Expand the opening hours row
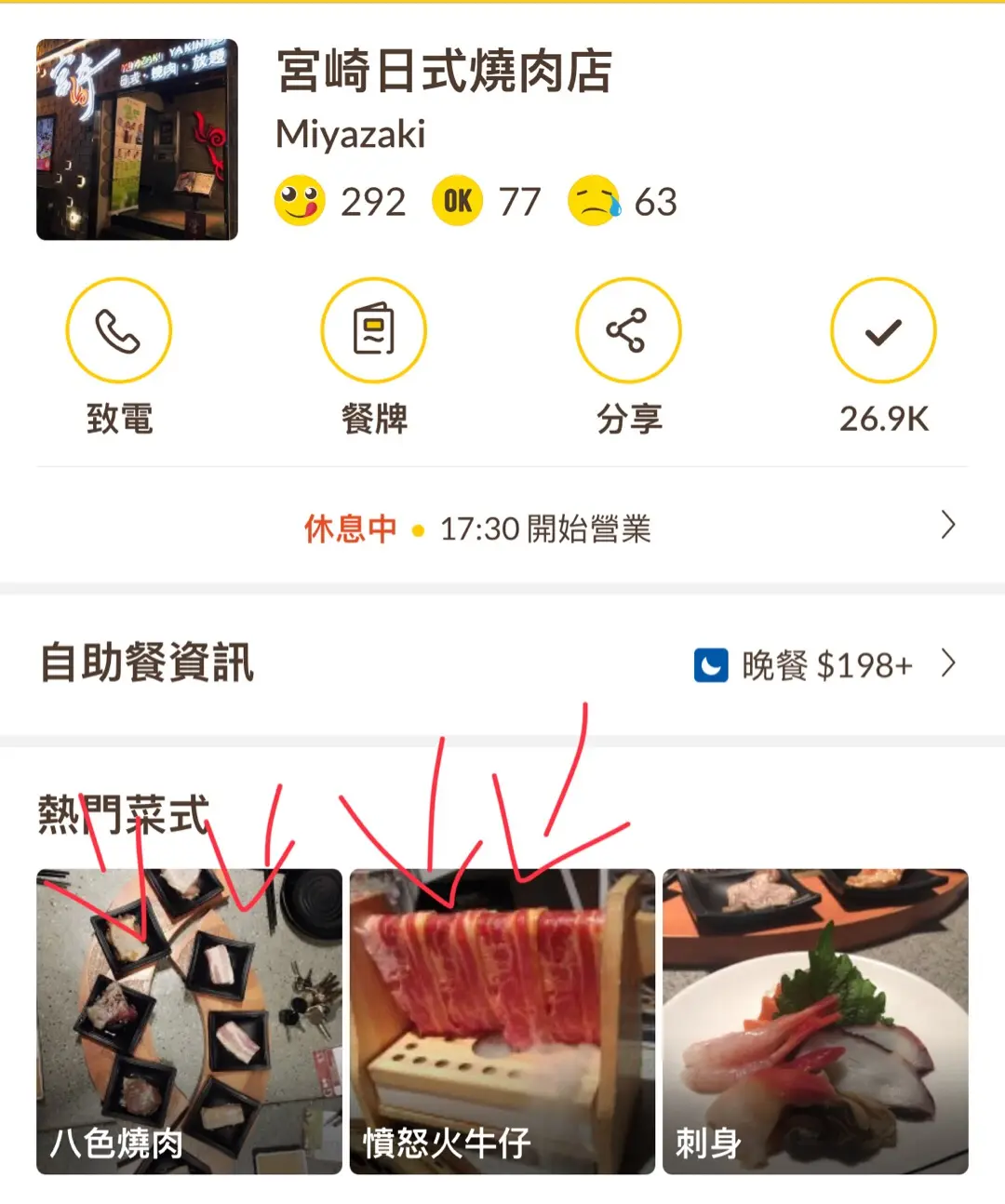 coord(502,528)
